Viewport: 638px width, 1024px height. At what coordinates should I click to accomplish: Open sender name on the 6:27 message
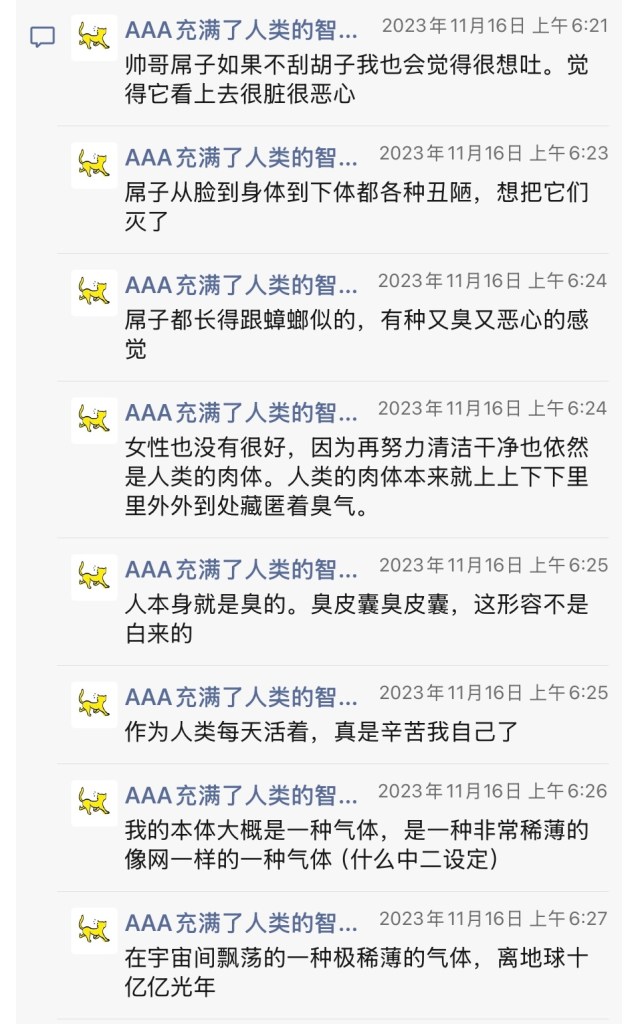pyautogui.click(x=240, y=922)
